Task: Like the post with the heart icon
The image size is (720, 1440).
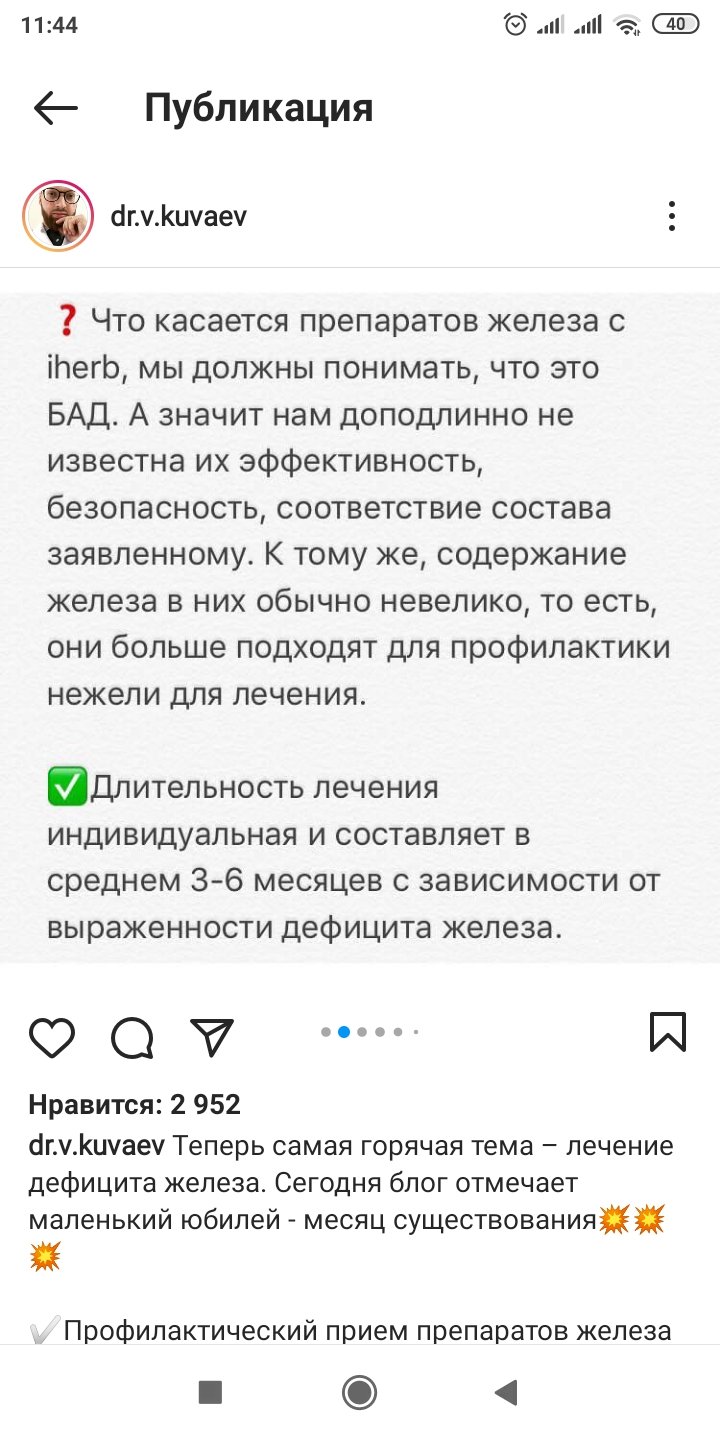Action: [x=52, y=1037]
